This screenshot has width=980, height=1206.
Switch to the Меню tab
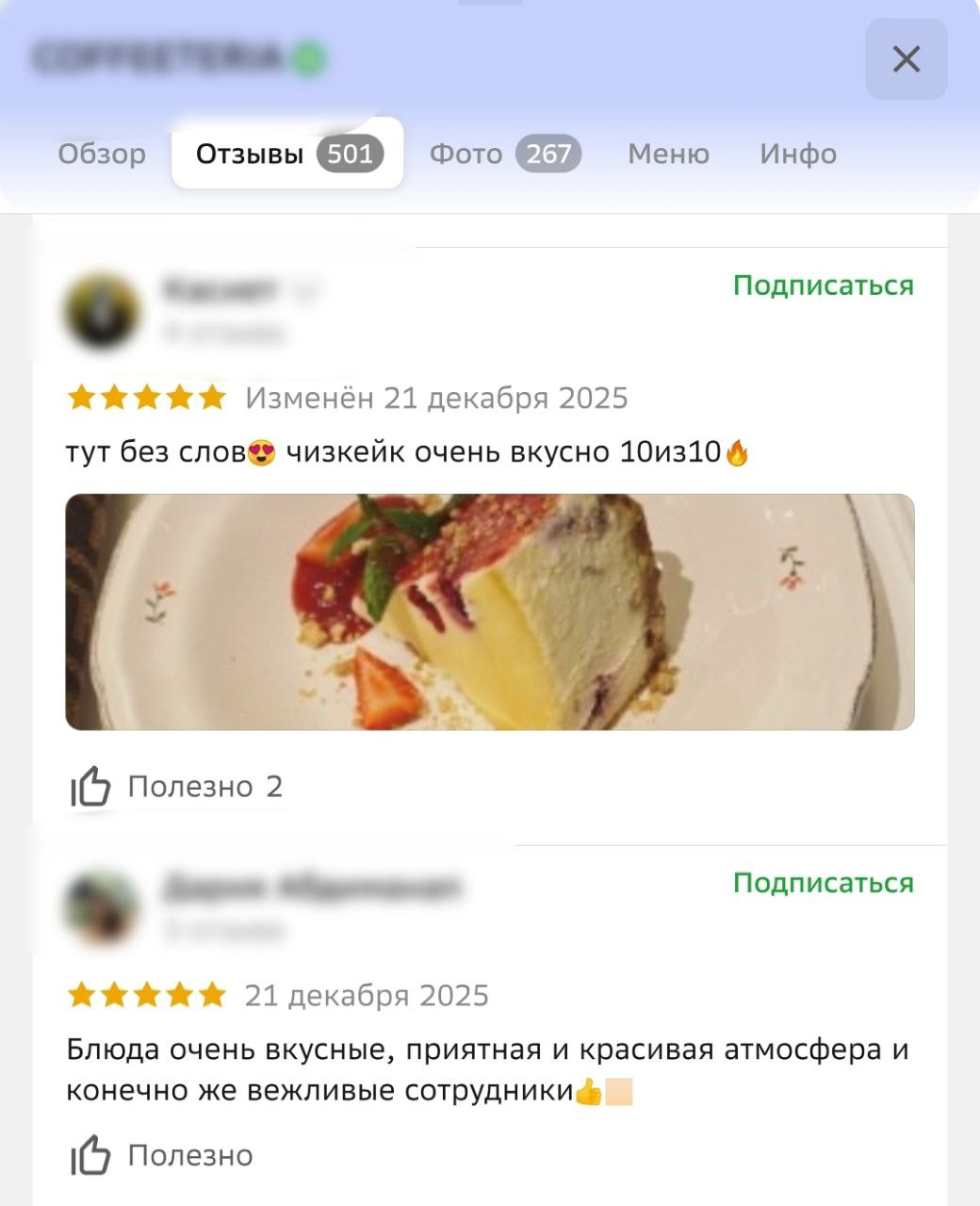tap(668, 154)
